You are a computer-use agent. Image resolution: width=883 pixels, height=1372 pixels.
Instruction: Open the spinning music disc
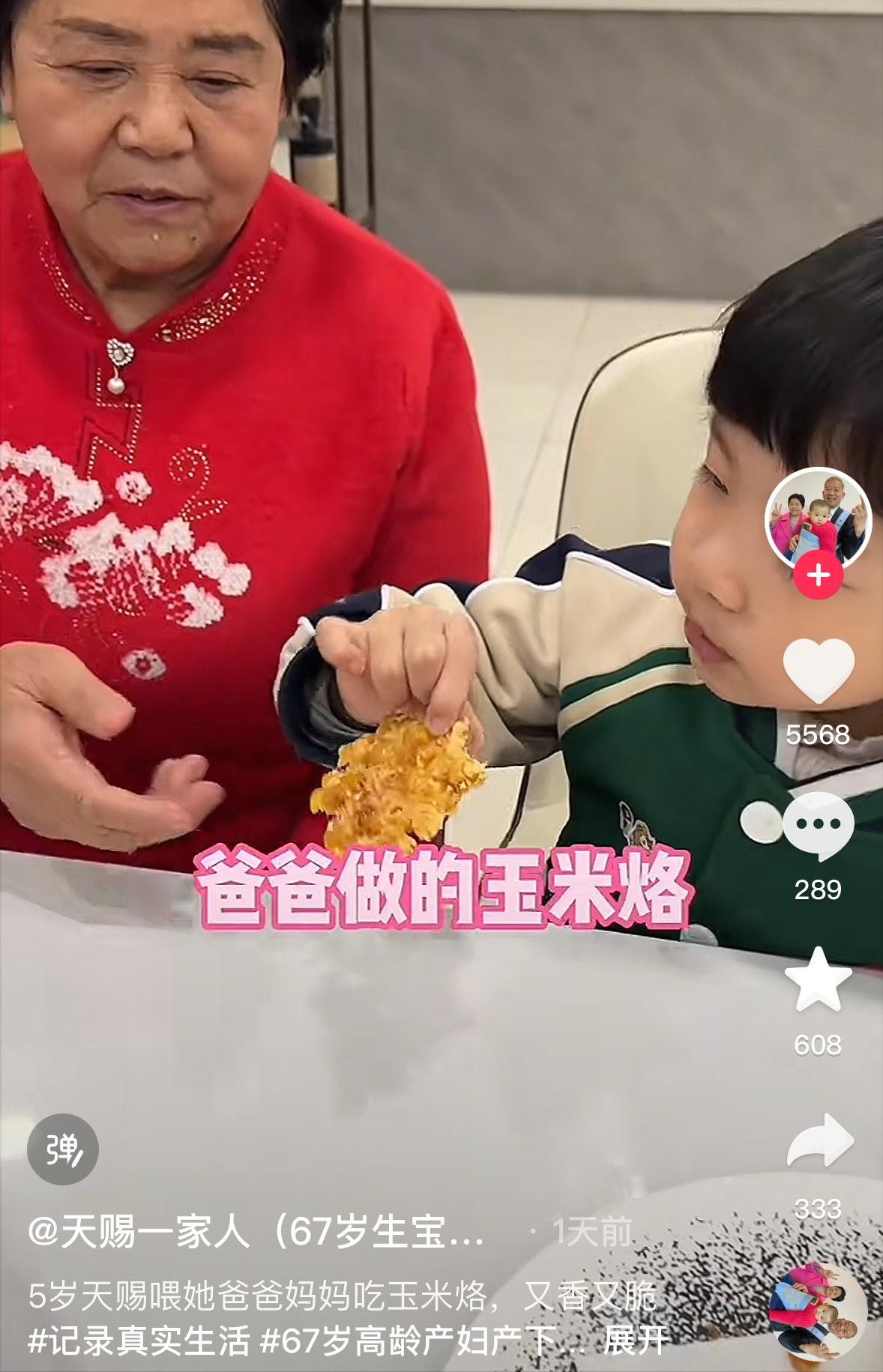pyautogui.click(x=818, y=1311)
